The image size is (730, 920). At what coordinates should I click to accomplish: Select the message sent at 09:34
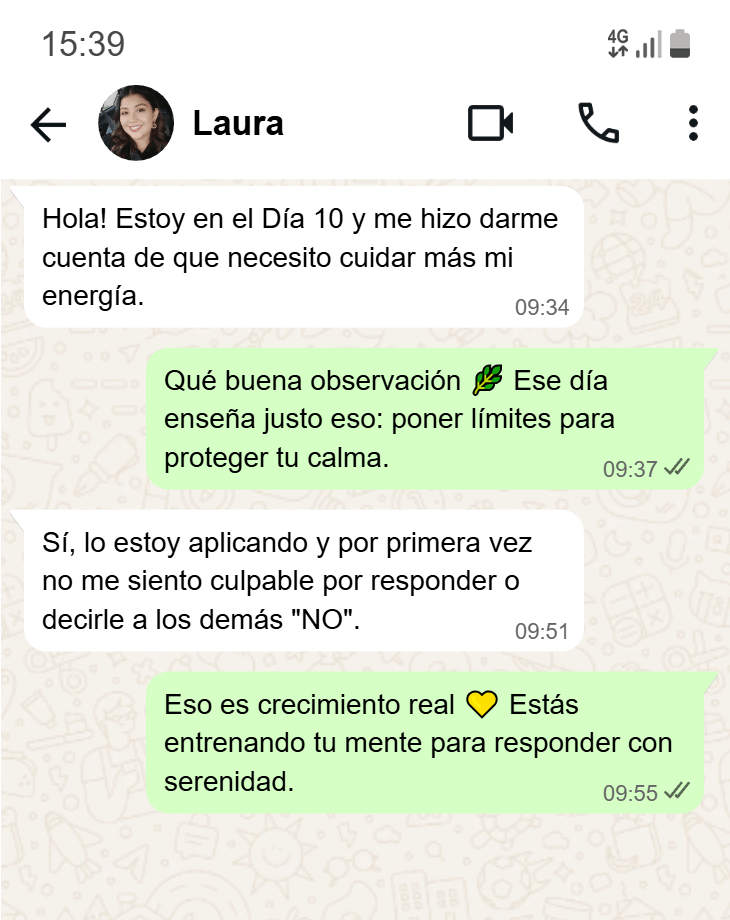(300, 255)
